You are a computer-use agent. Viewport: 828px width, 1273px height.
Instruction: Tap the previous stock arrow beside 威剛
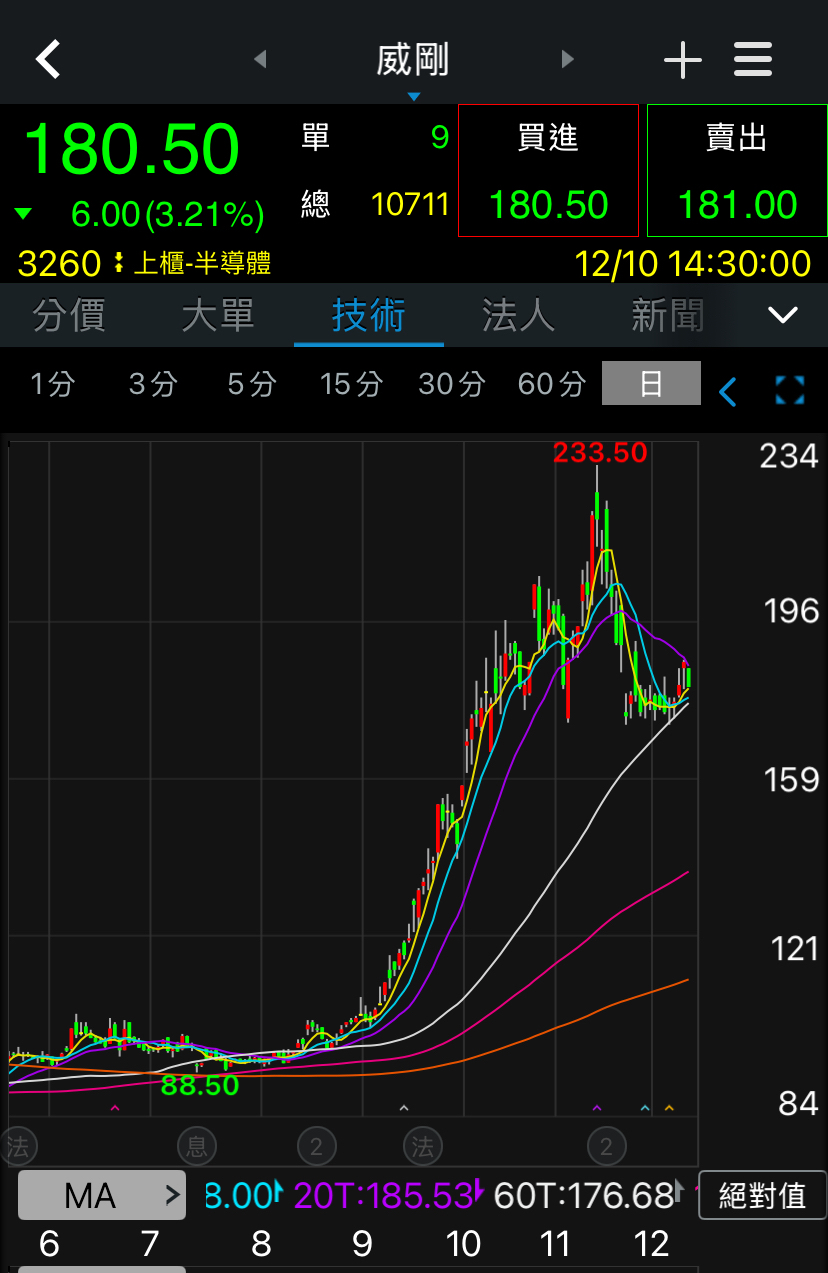point(260,59)
